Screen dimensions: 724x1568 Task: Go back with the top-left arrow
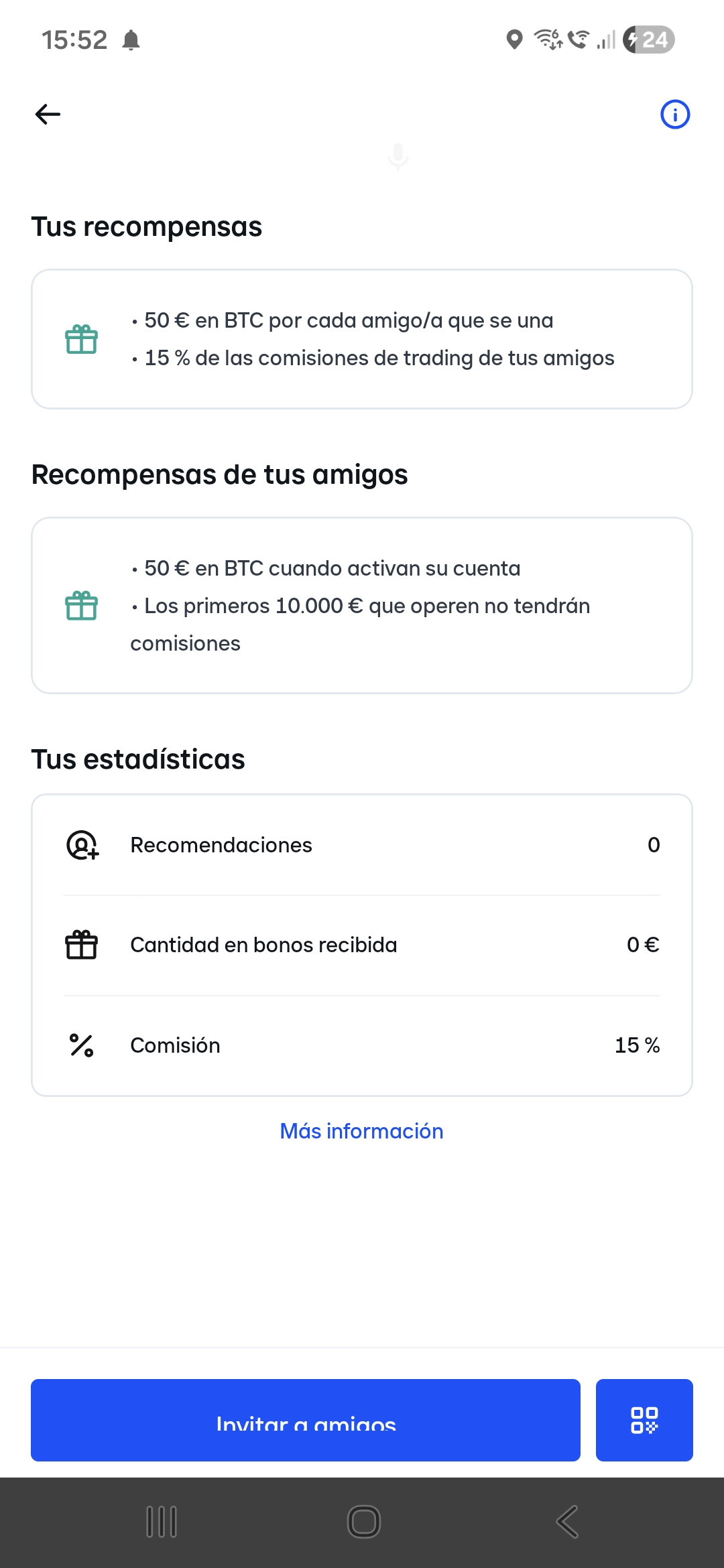tap(48, 115)
